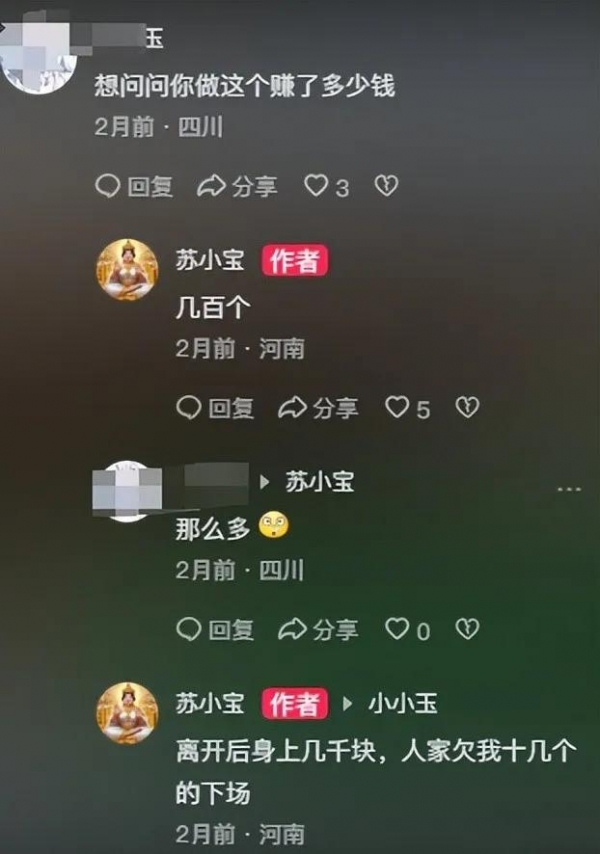Reply to the 那么多 comment
This screenshot has width=600, height=854.
point(215,630)
